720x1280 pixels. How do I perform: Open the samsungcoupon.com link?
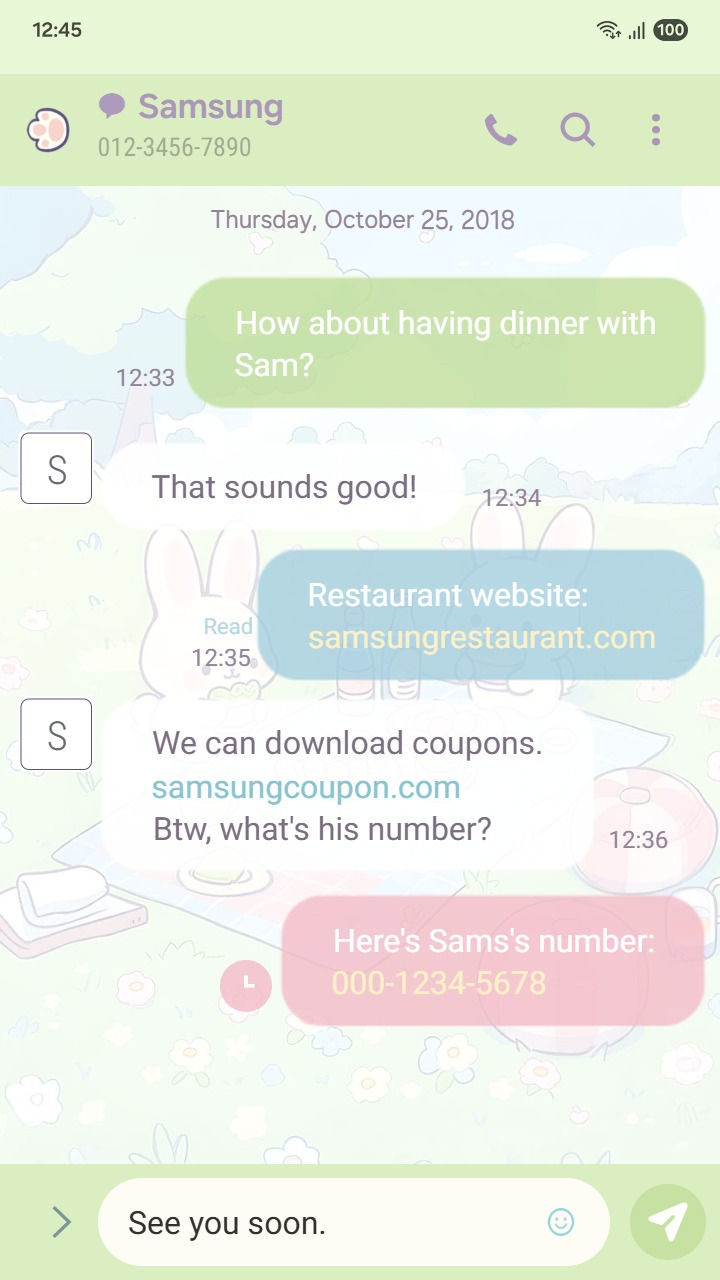point(306,787)
